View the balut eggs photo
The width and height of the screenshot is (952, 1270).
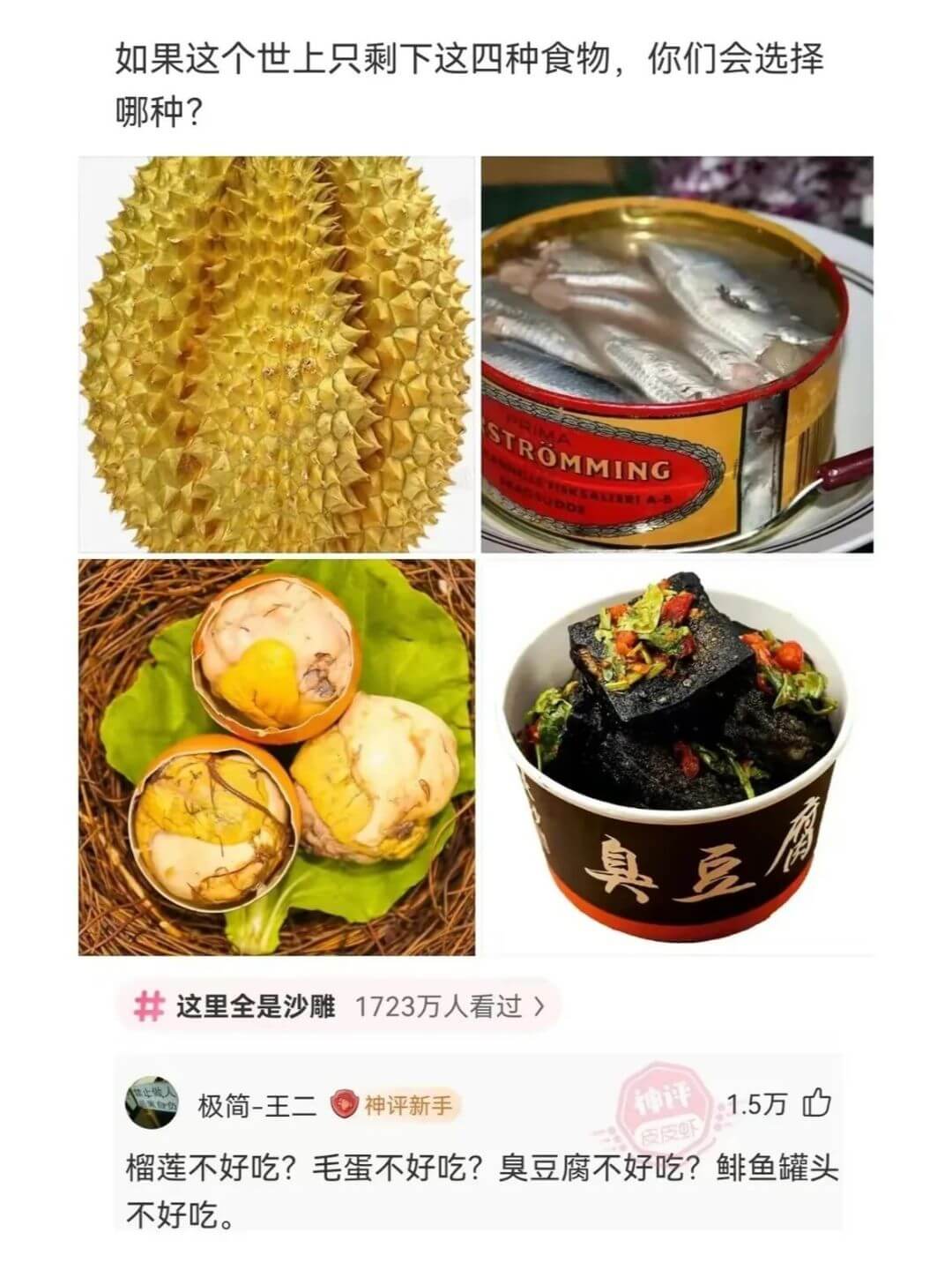273,758
